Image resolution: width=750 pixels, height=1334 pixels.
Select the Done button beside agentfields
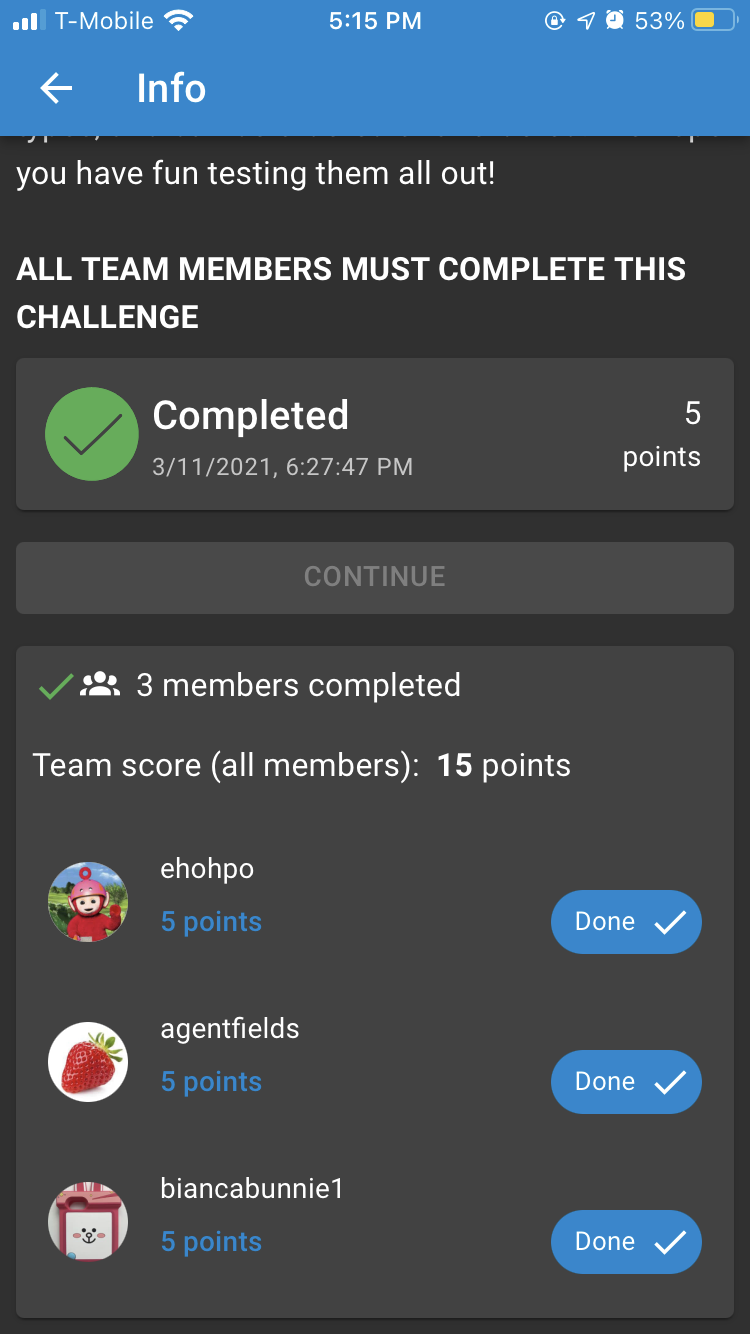[x=626, y=1081]
